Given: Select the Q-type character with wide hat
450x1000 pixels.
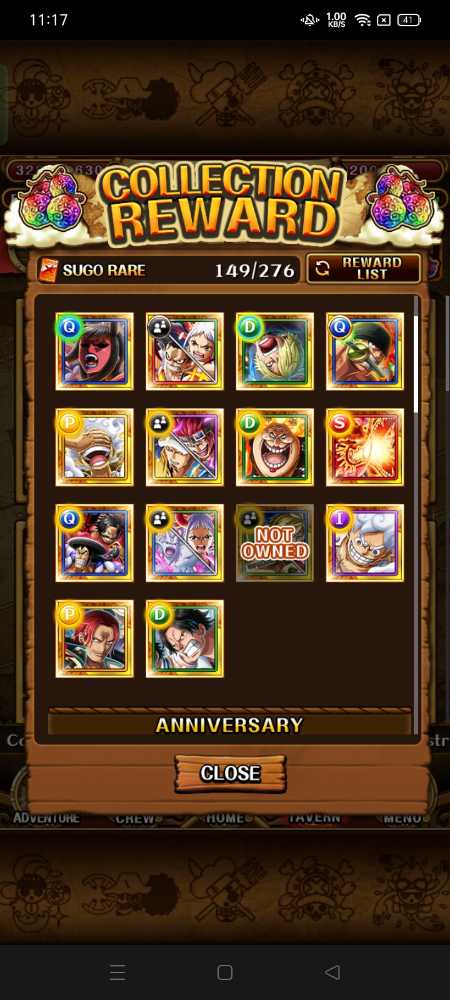Looking at the screenshot, I should 94,543.
